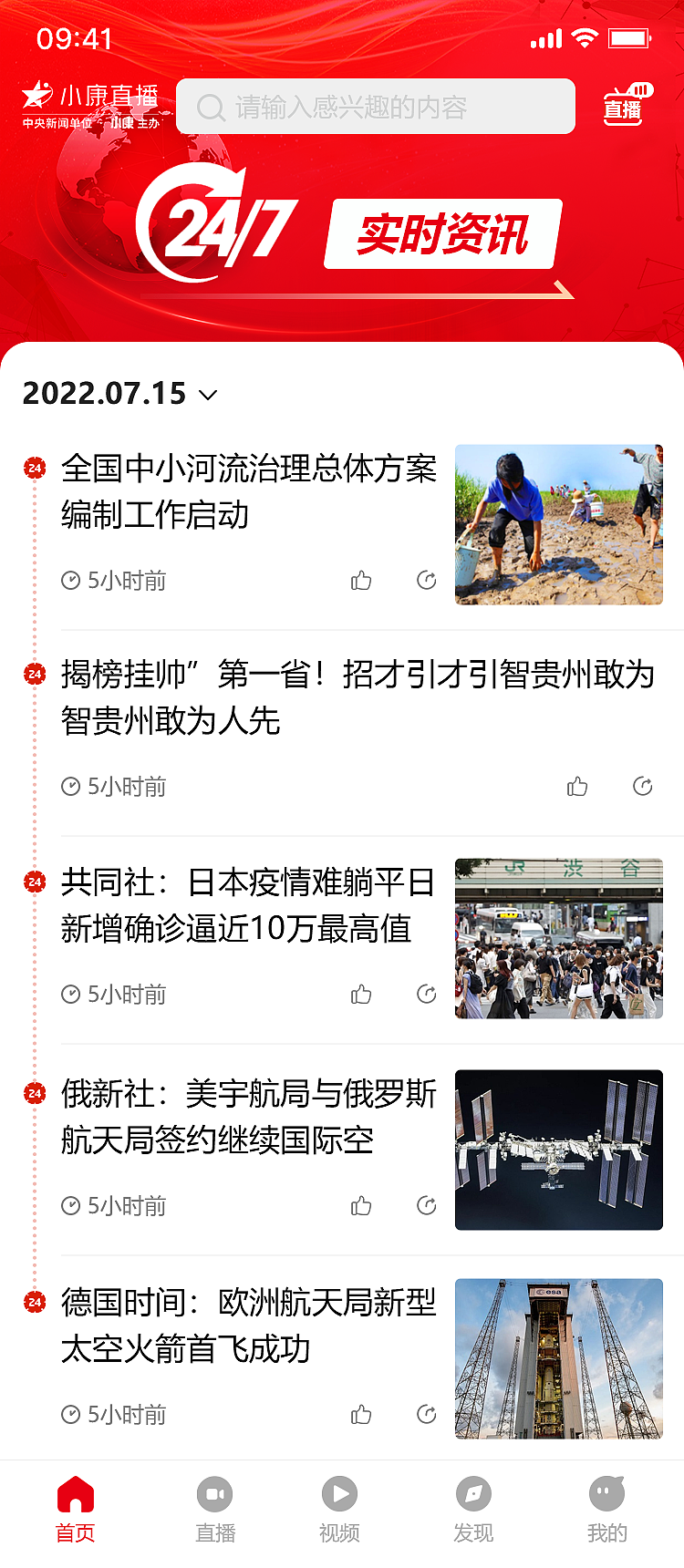Like the Japan epidemic news article
Viewport: 684px width, 1568px height.
[x=360, y=994]
